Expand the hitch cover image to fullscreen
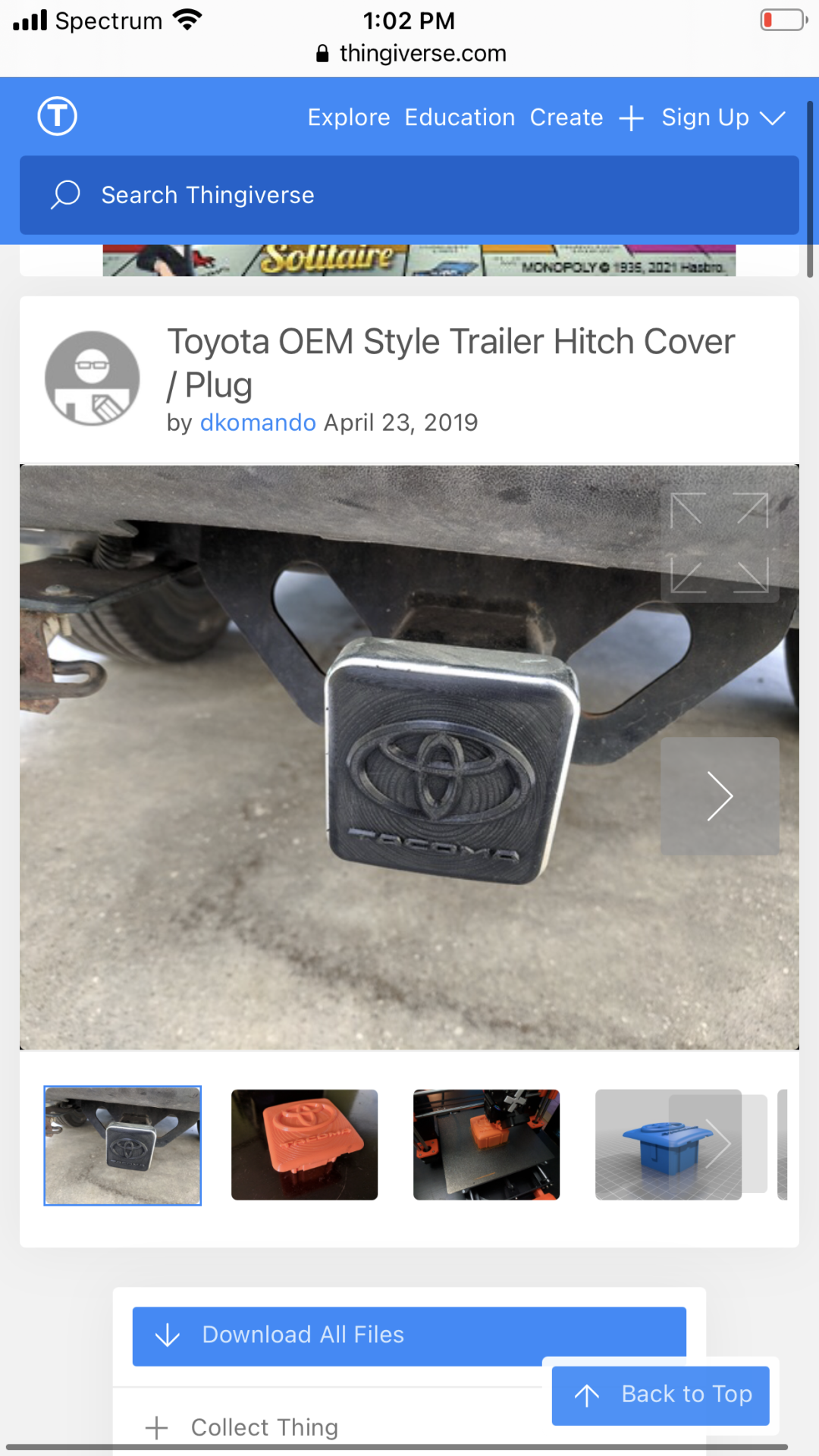819x1456 pixels. pyautogui.click(x=719, y=542)
